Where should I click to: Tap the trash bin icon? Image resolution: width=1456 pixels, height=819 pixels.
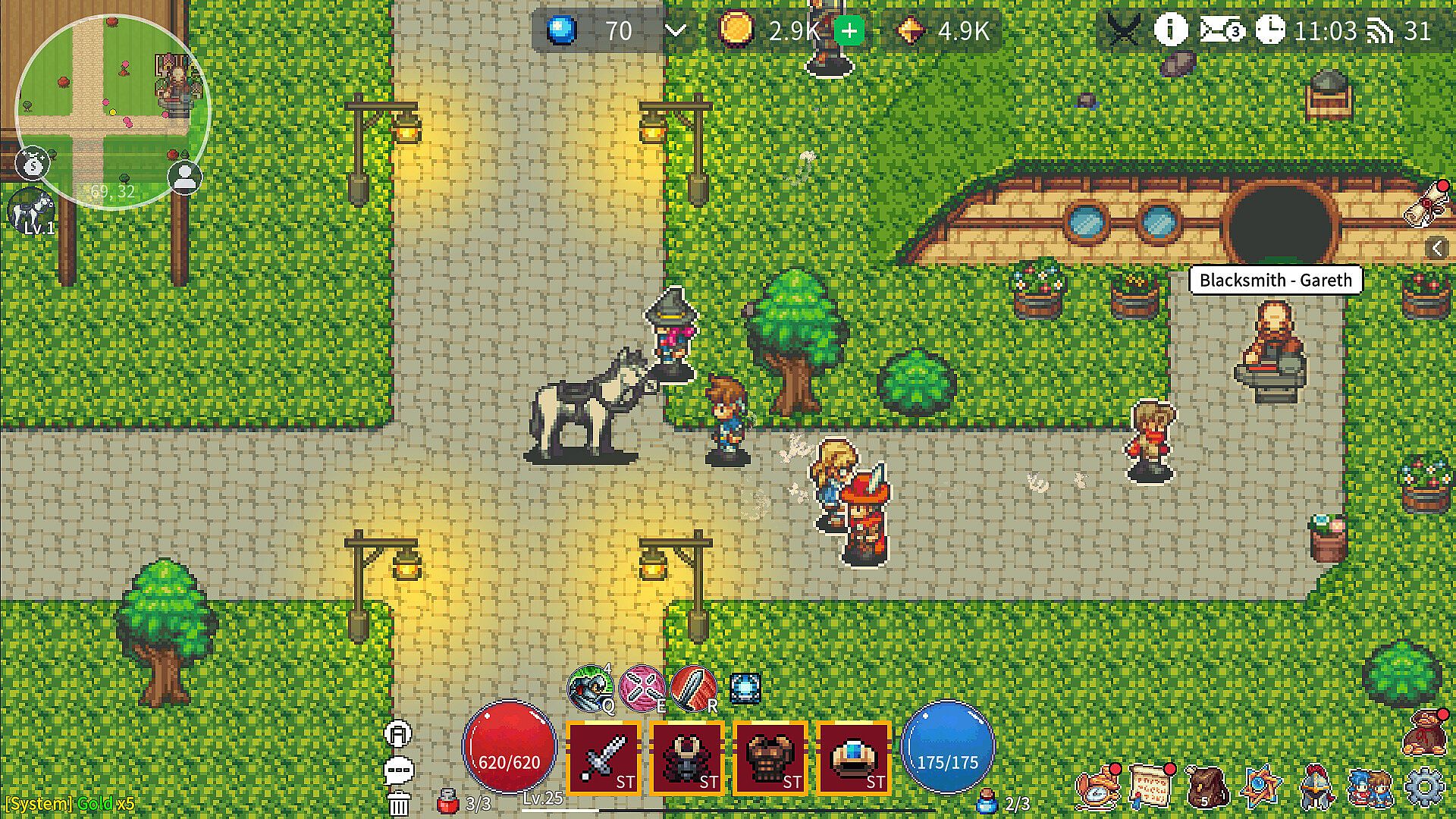tap(399, 803)
